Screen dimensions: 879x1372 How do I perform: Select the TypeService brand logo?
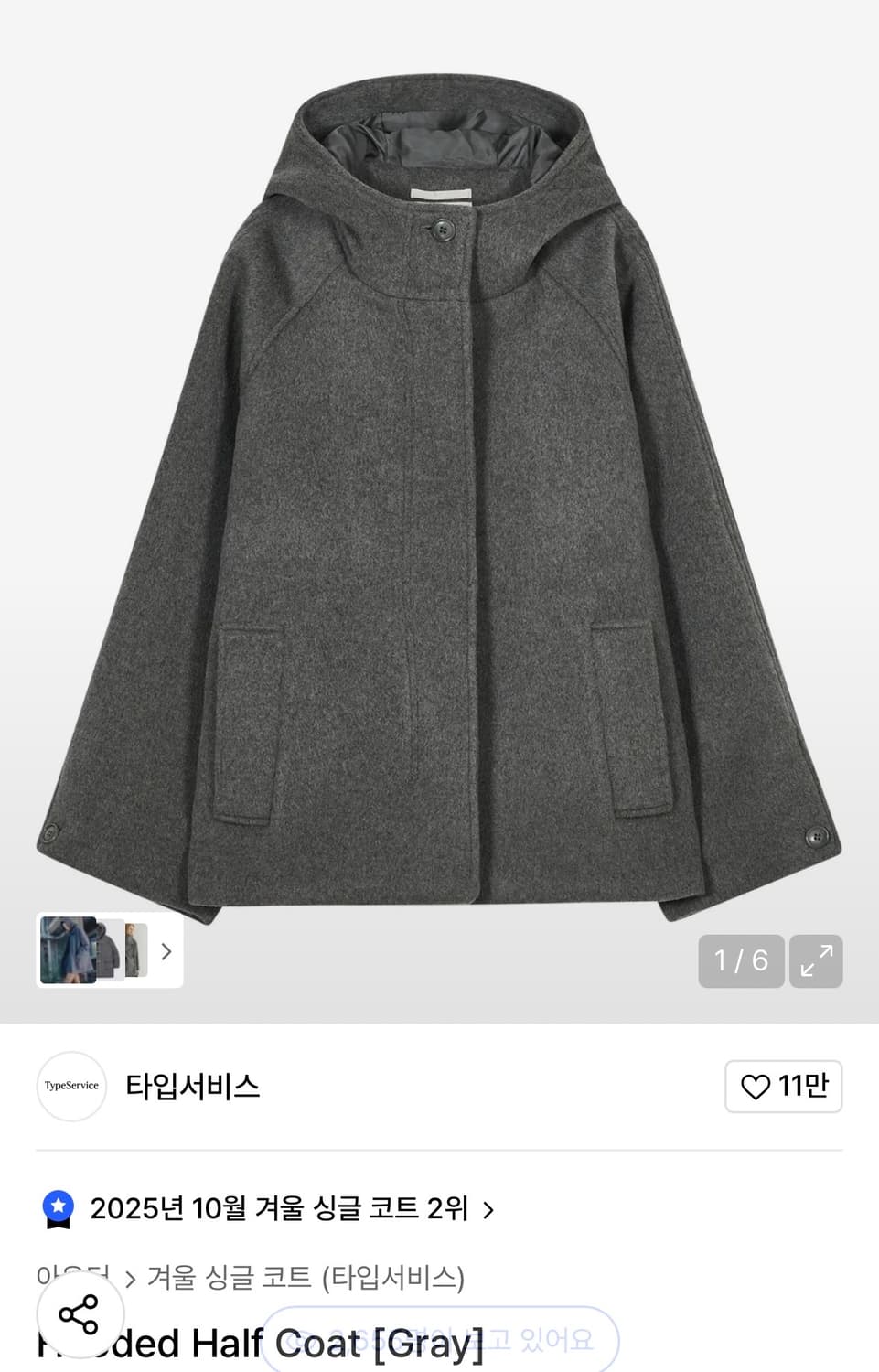click(71, 1087)
